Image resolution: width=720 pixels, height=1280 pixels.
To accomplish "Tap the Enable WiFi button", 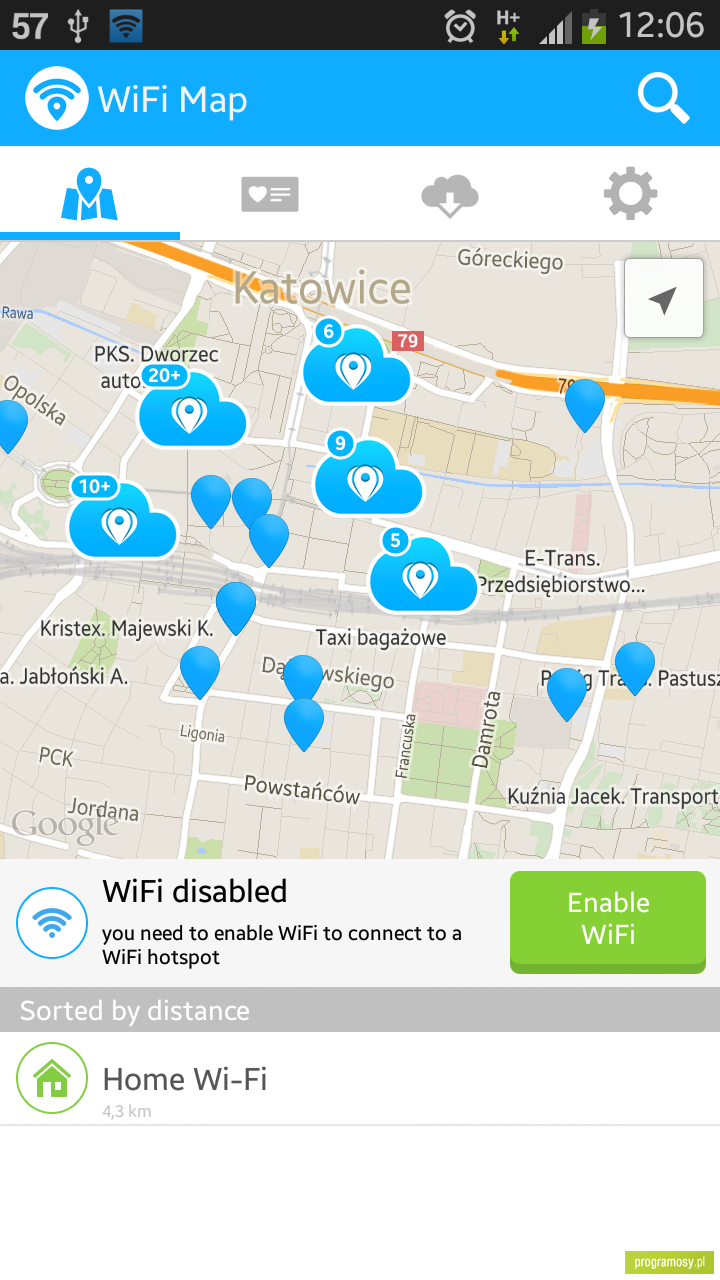I will pos(608,920).
